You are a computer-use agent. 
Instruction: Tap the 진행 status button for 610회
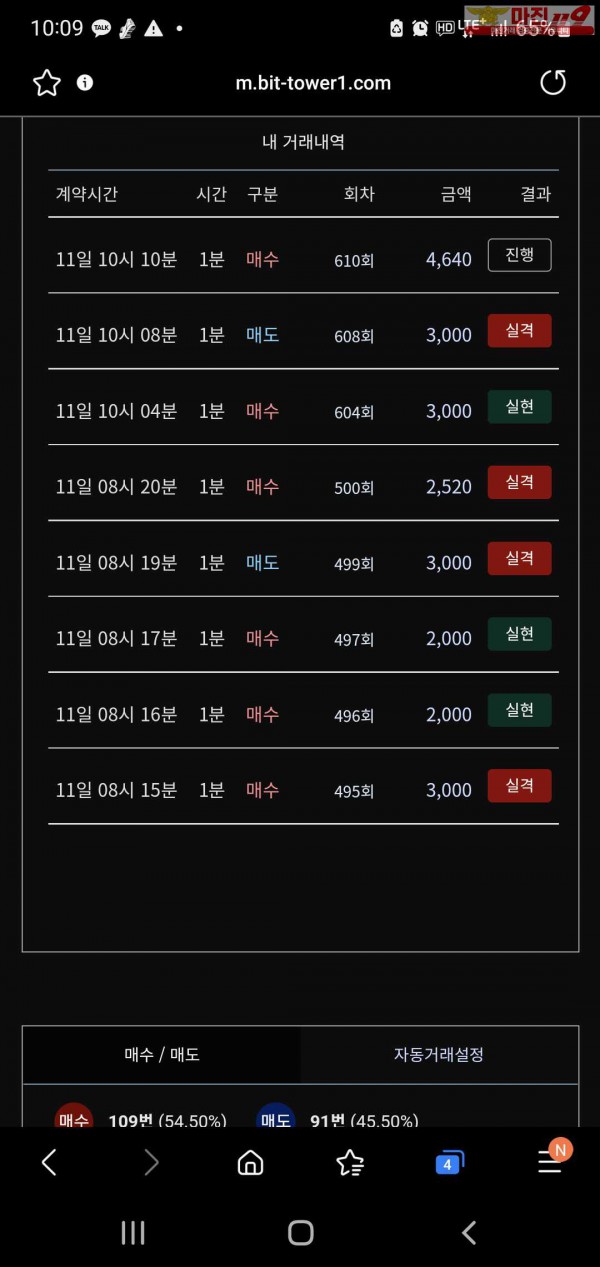[x=519, y=256]
